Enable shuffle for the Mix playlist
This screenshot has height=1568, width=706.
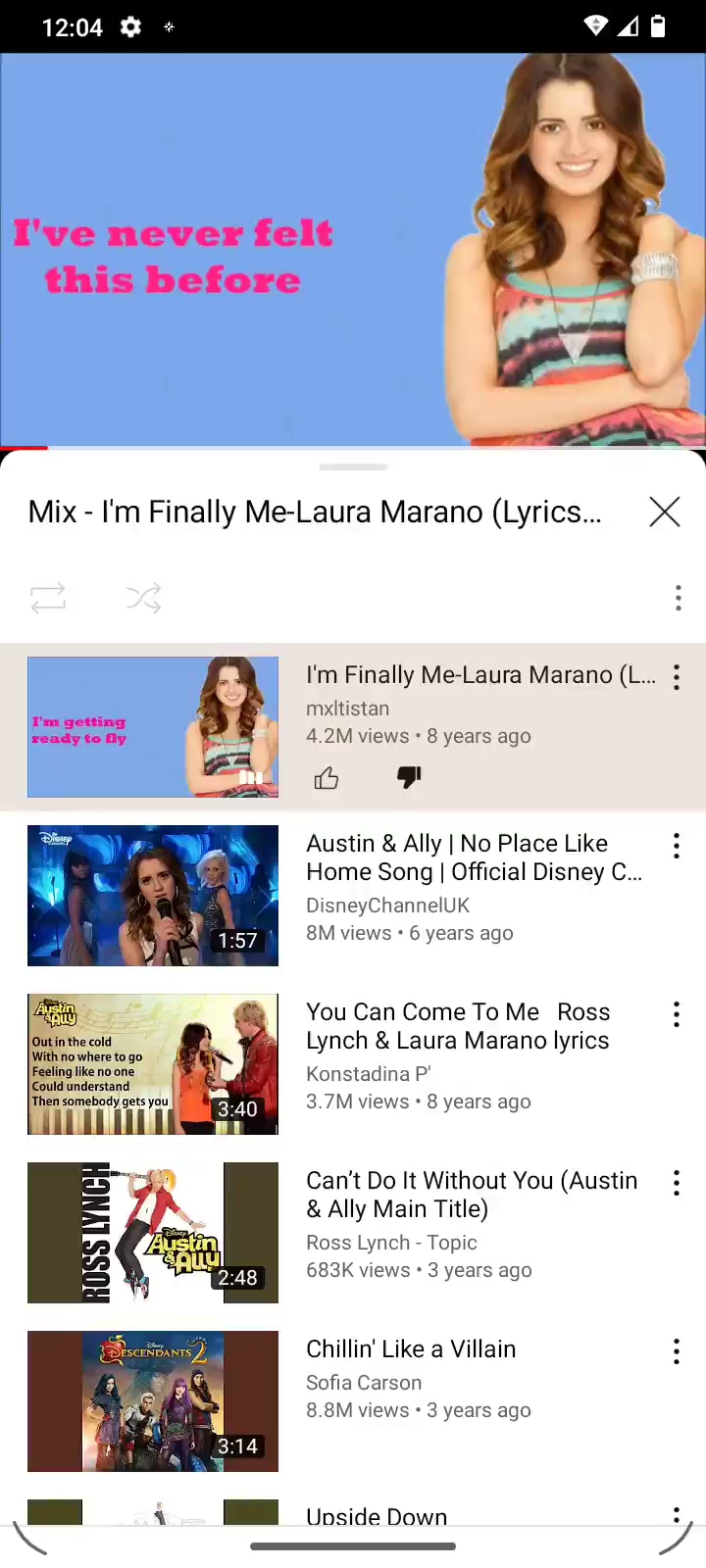[143, 598]
